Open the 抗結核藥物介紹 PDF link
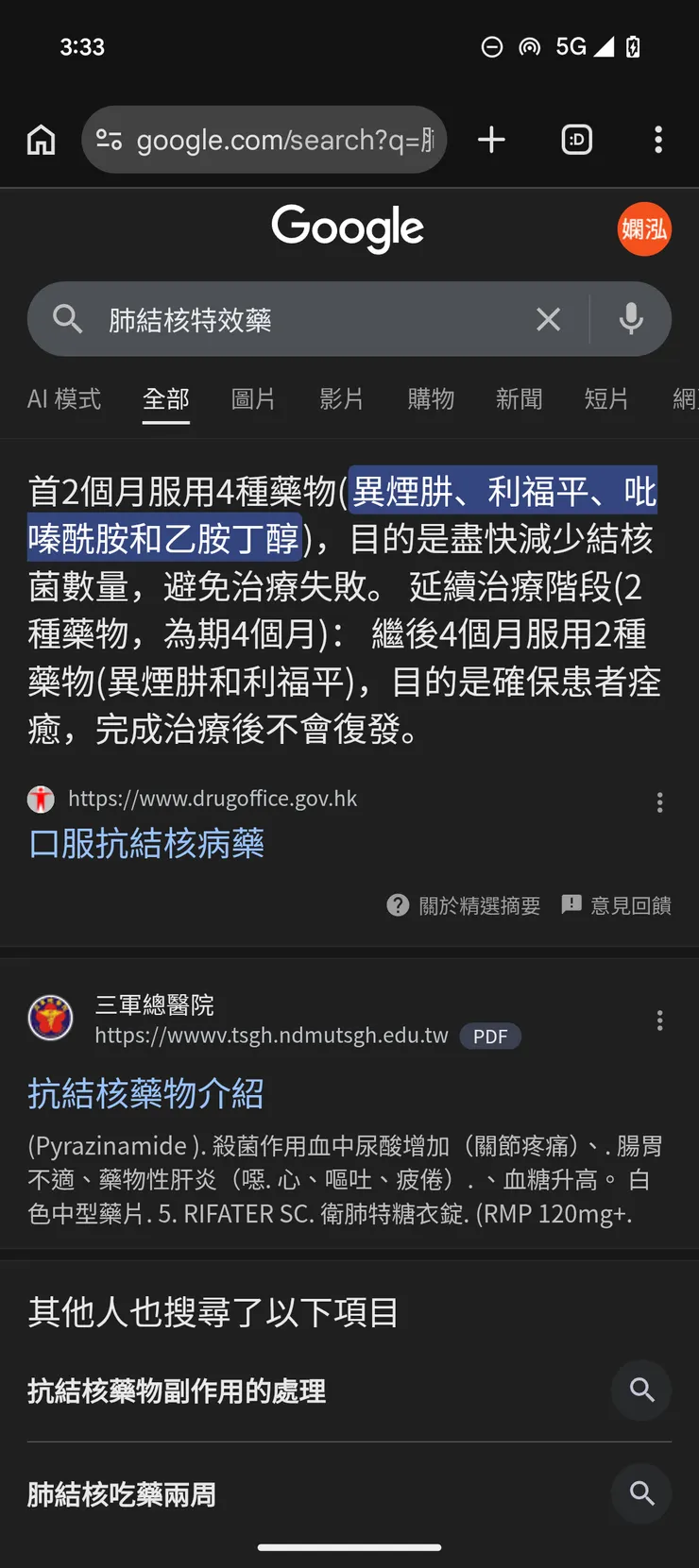The image size is (699, 1568). coord(145,1093)
